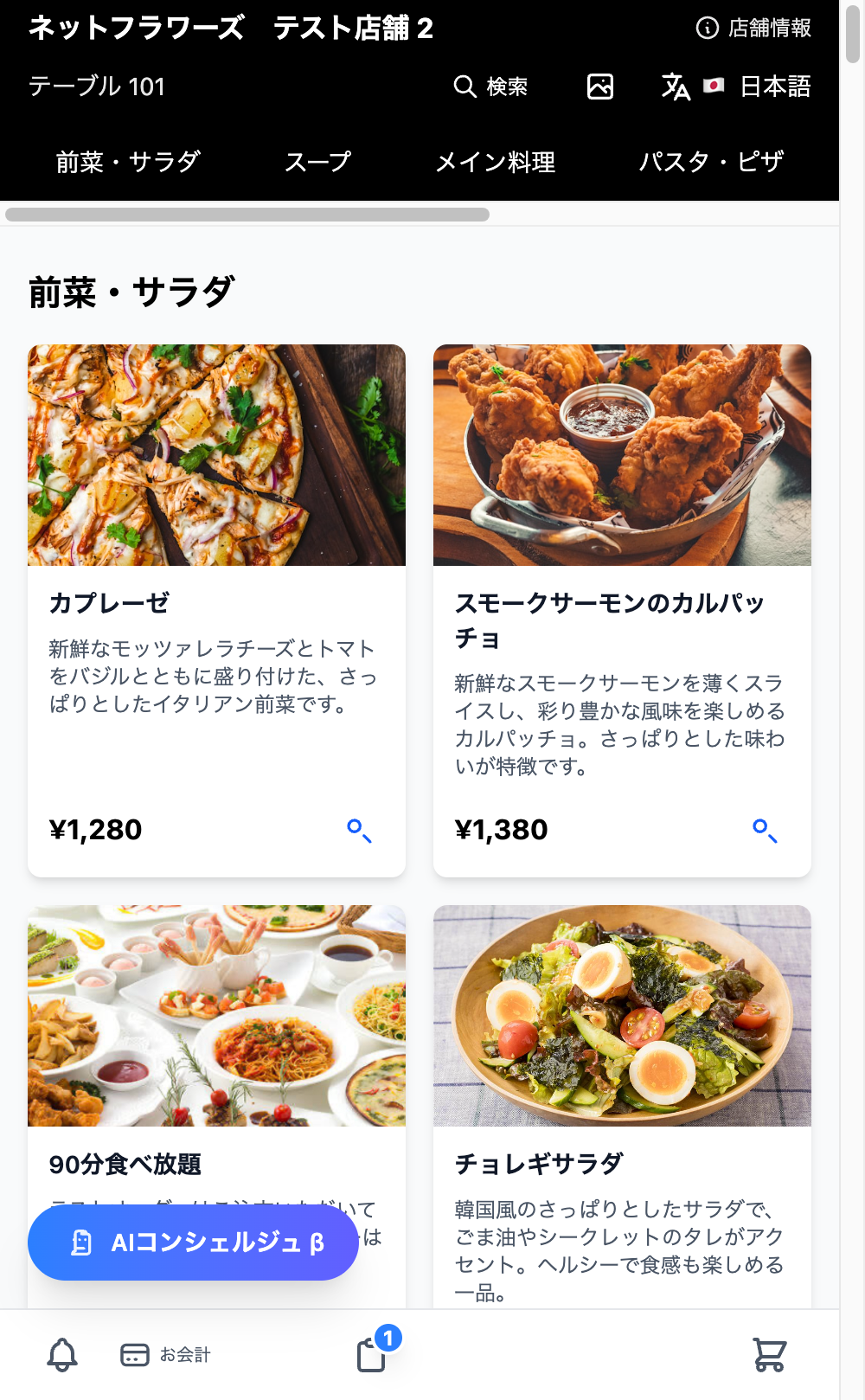The width and height of the screenshot is (865, 1400).
Task: Click the photo gallery icon in the header
Action: coord(602,87)
